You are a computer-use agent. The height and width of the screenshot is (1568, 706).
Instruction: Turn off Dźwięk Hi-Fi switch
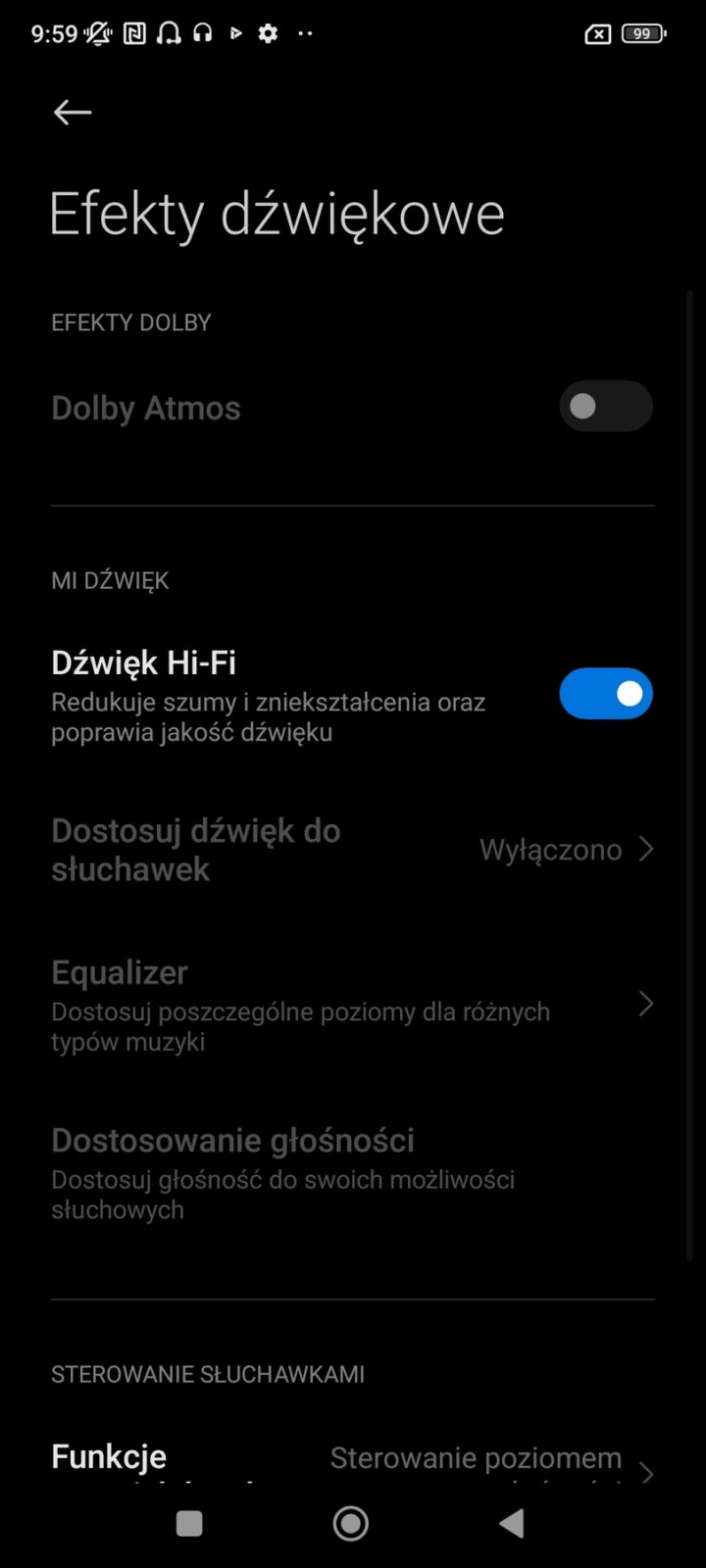tap(605, 694)
